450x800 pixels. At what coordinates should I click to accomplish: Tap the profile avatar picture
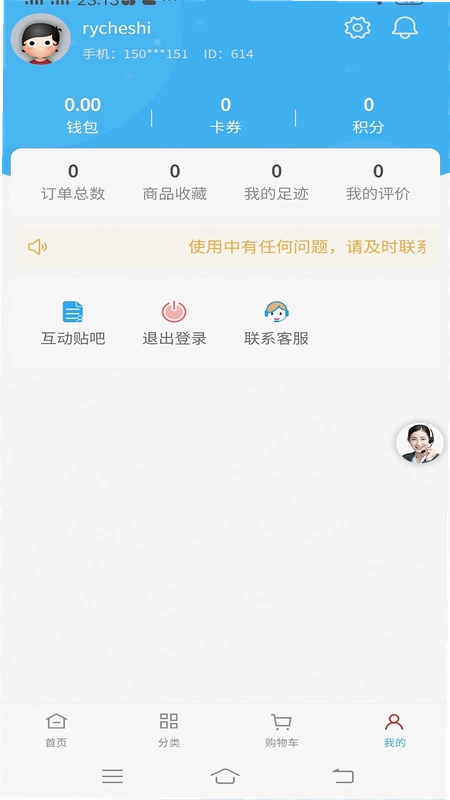(40, 39)
